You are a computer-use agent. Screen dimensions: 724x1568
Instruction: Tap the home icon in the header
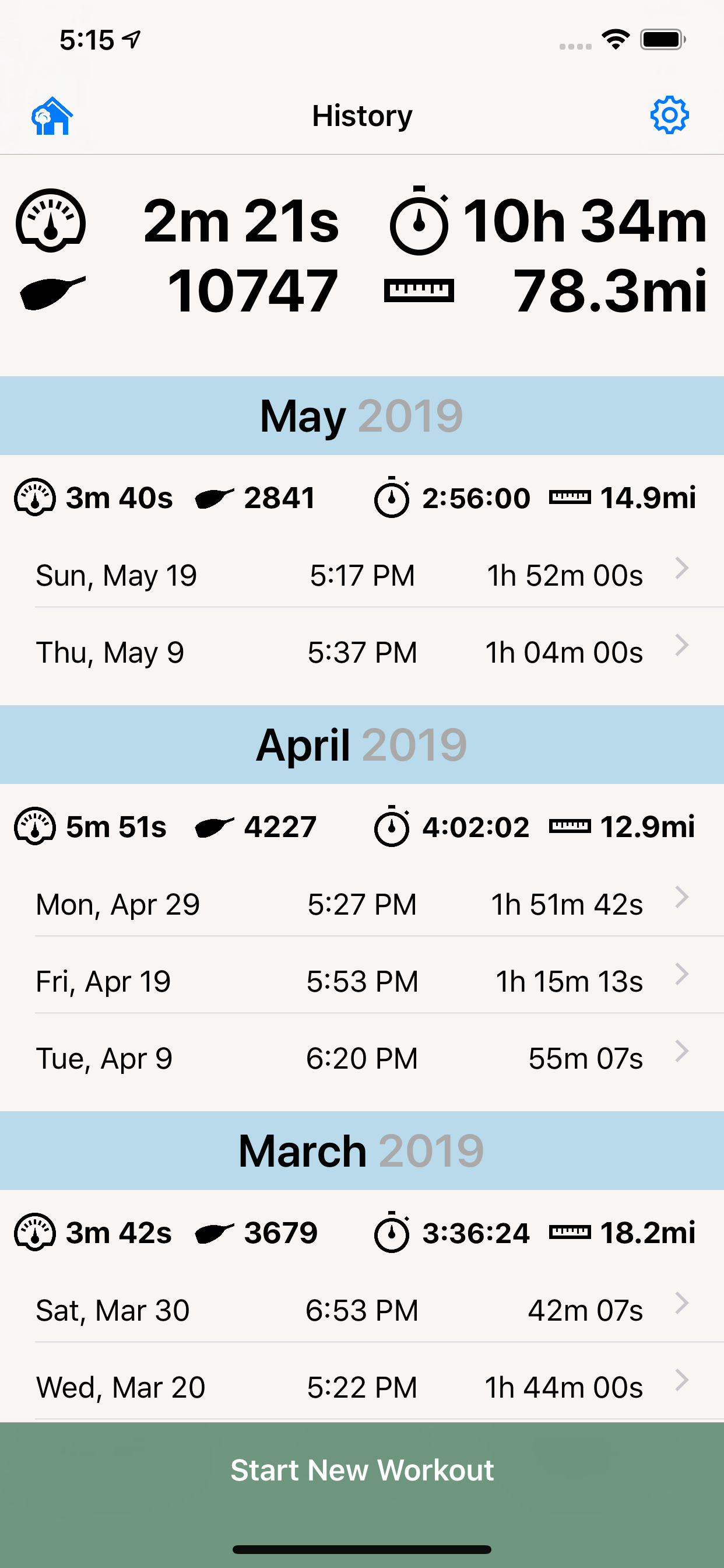point(52,116)
